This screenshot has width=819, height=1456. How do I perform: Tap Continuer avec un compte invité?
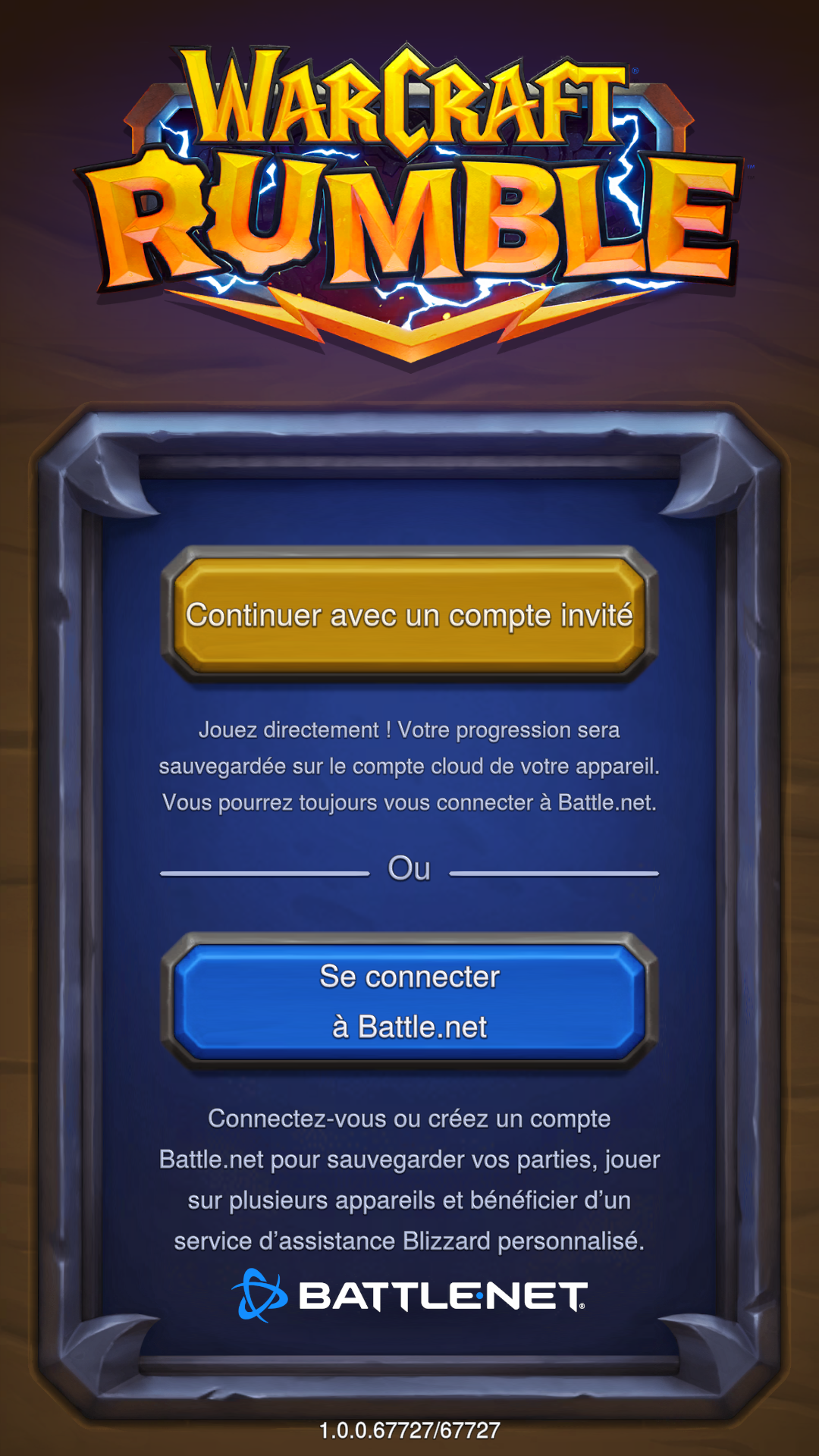(409, 615)
